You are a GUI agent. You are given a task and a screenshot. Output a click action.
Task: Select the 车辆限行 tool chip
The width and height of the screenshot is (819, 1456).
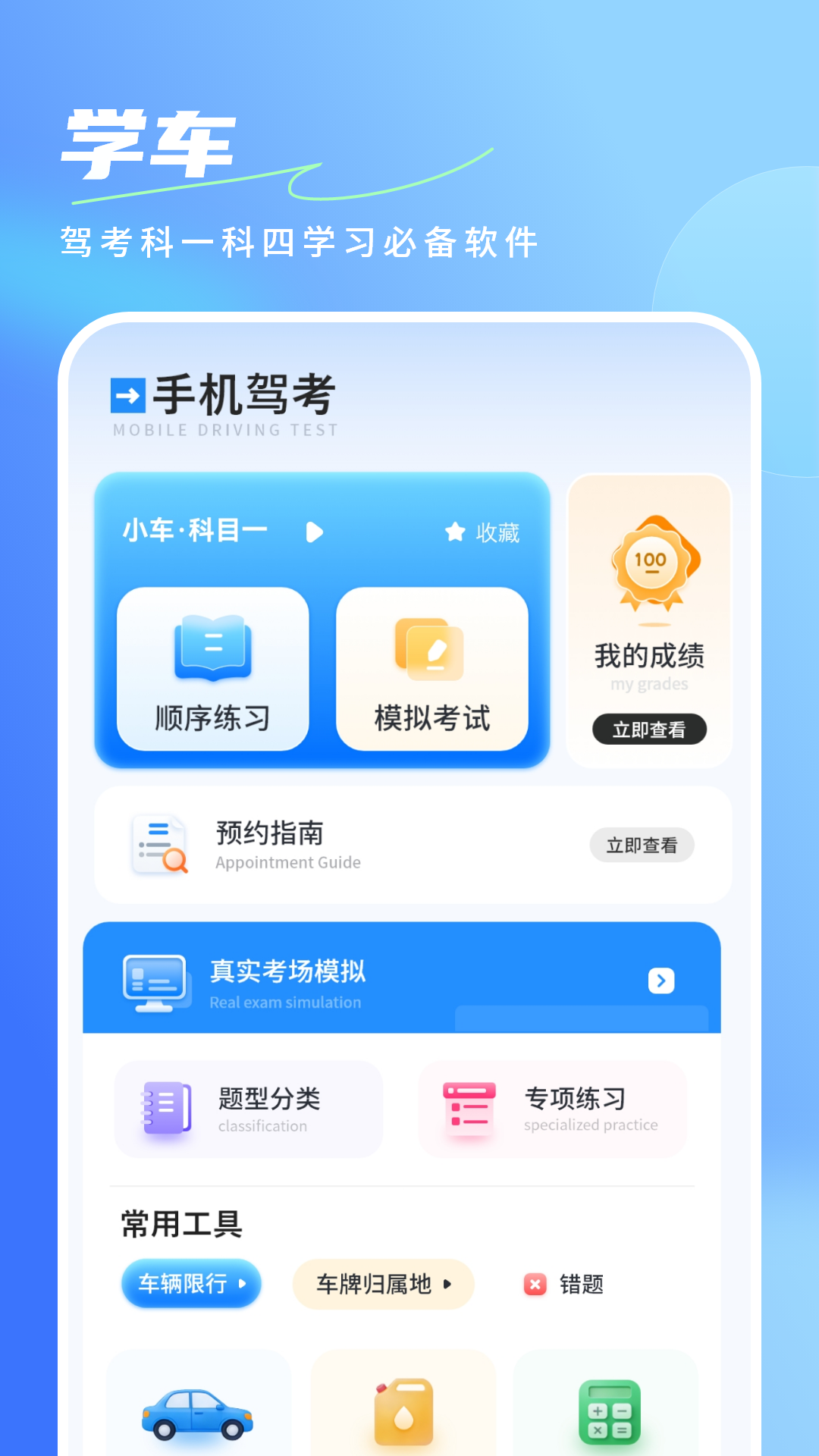pyautogui.click(x=190, y=1284)
